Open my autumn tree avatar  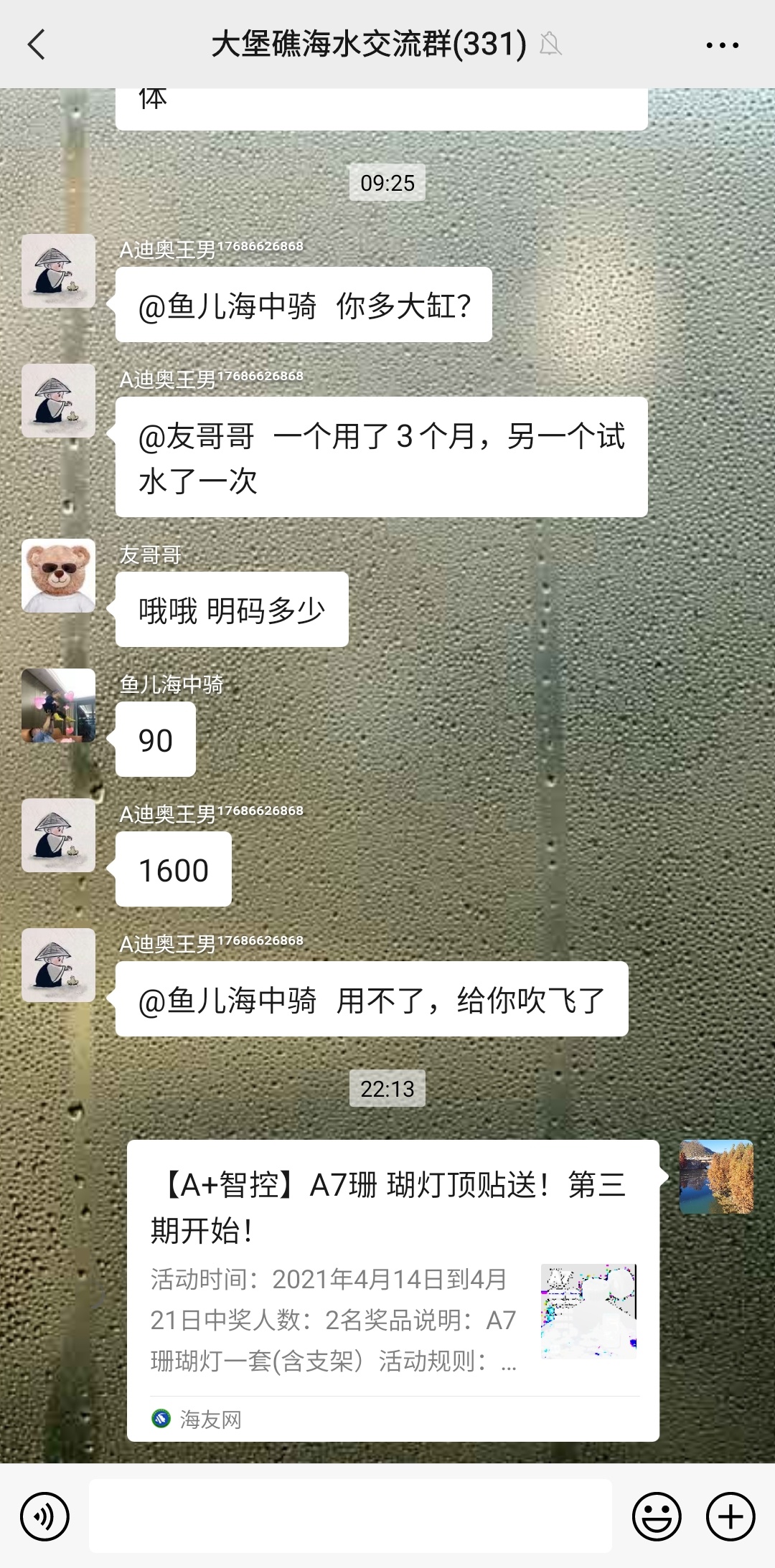click(716, 1176)
